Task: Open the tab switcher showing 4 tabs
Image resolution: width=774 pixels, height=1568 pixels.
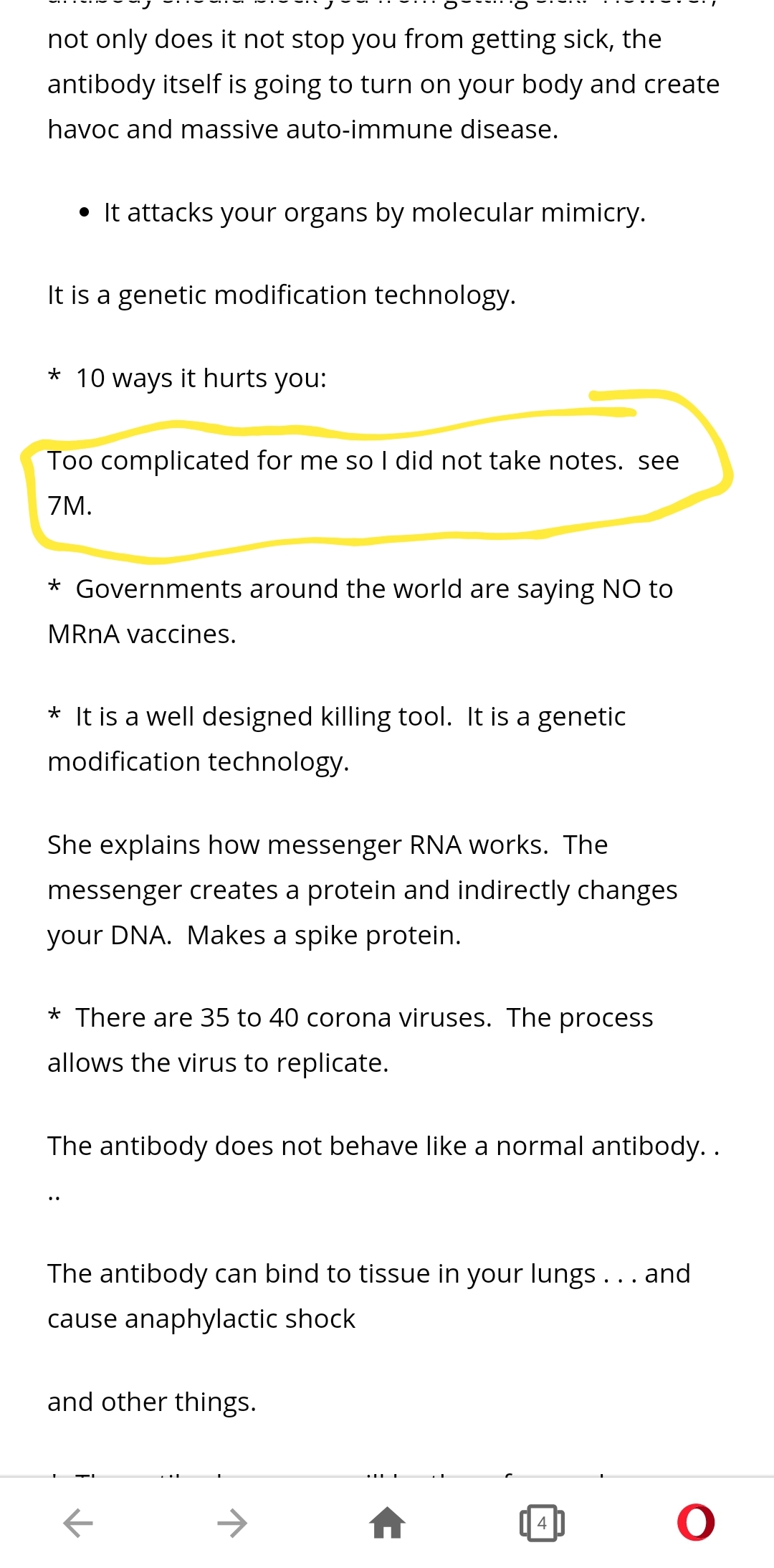Action: (x=542, y=1523)
